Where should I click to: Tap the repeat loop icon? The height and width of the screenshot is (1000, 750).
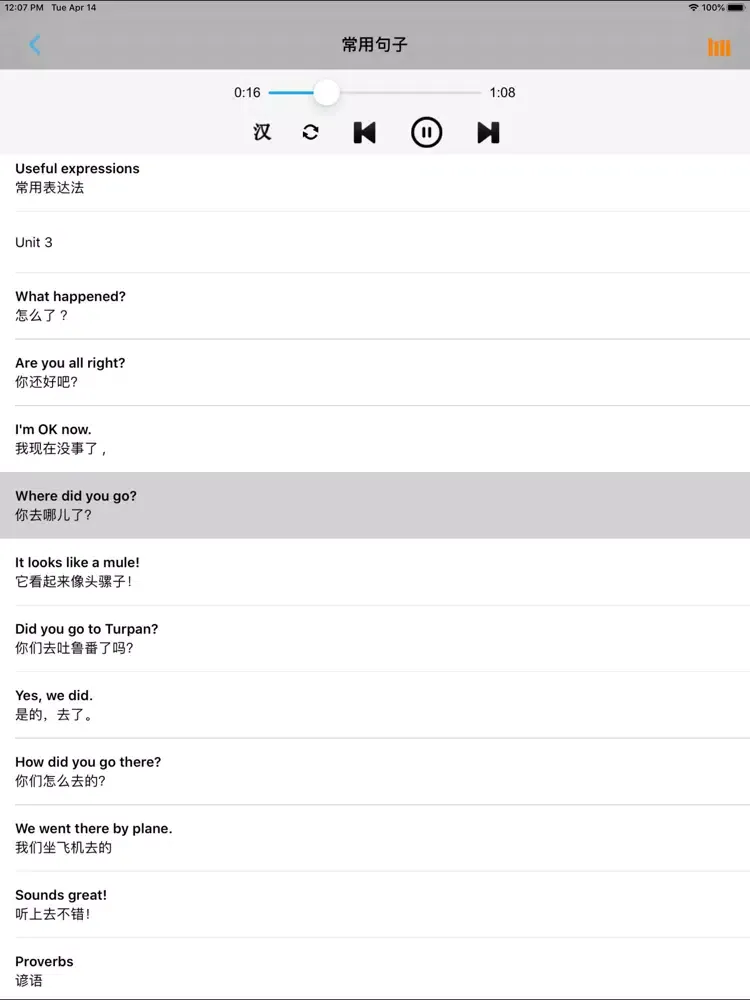point(311,132)
